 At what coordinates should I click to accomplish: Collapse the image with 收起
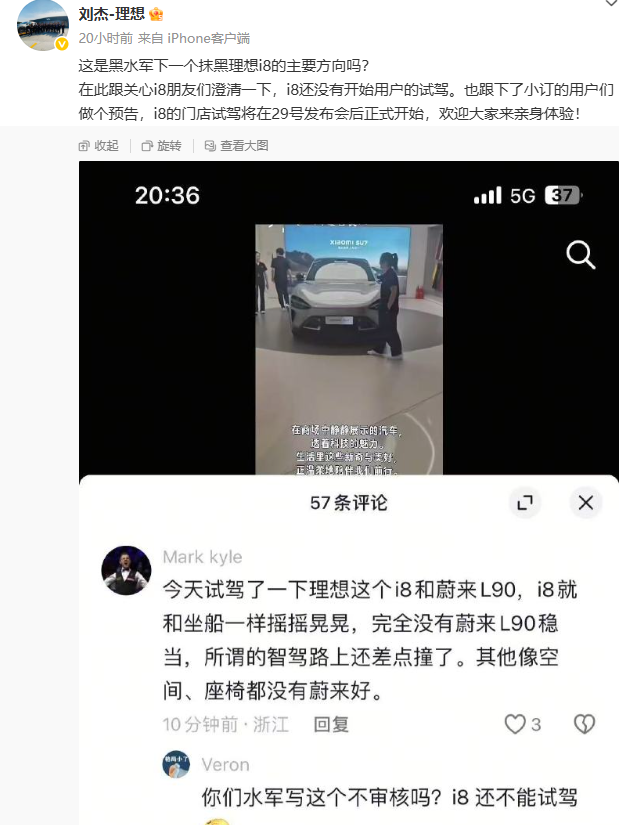99,146
